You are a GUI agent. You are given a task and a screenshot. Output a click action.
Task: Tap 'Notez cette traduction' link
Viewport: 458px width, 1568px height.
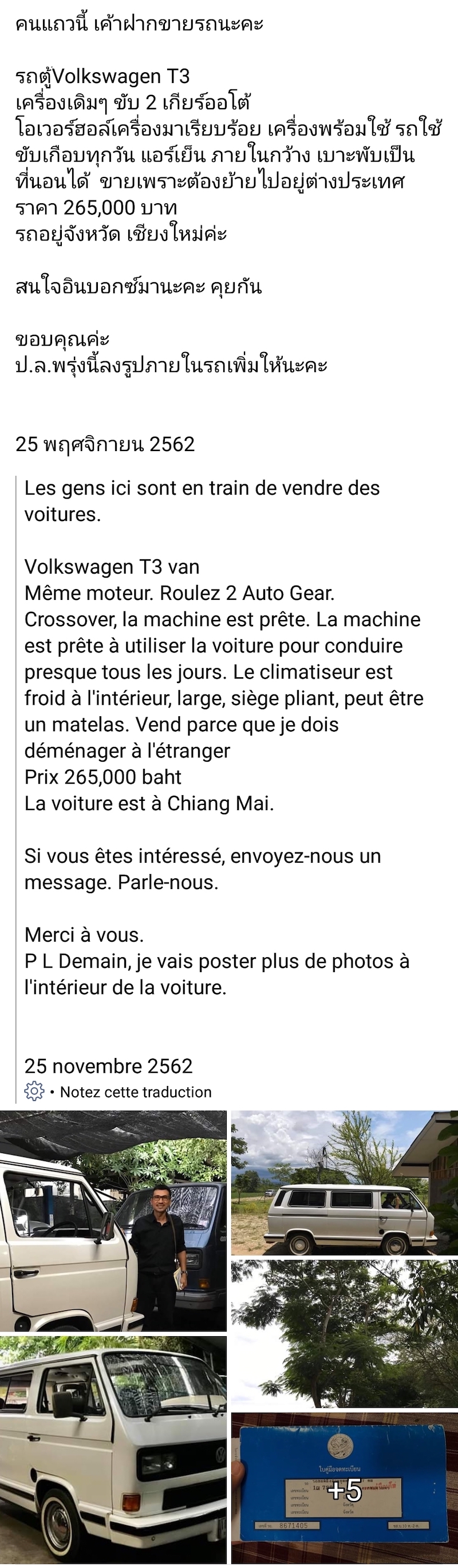(x=135, y=1092)
